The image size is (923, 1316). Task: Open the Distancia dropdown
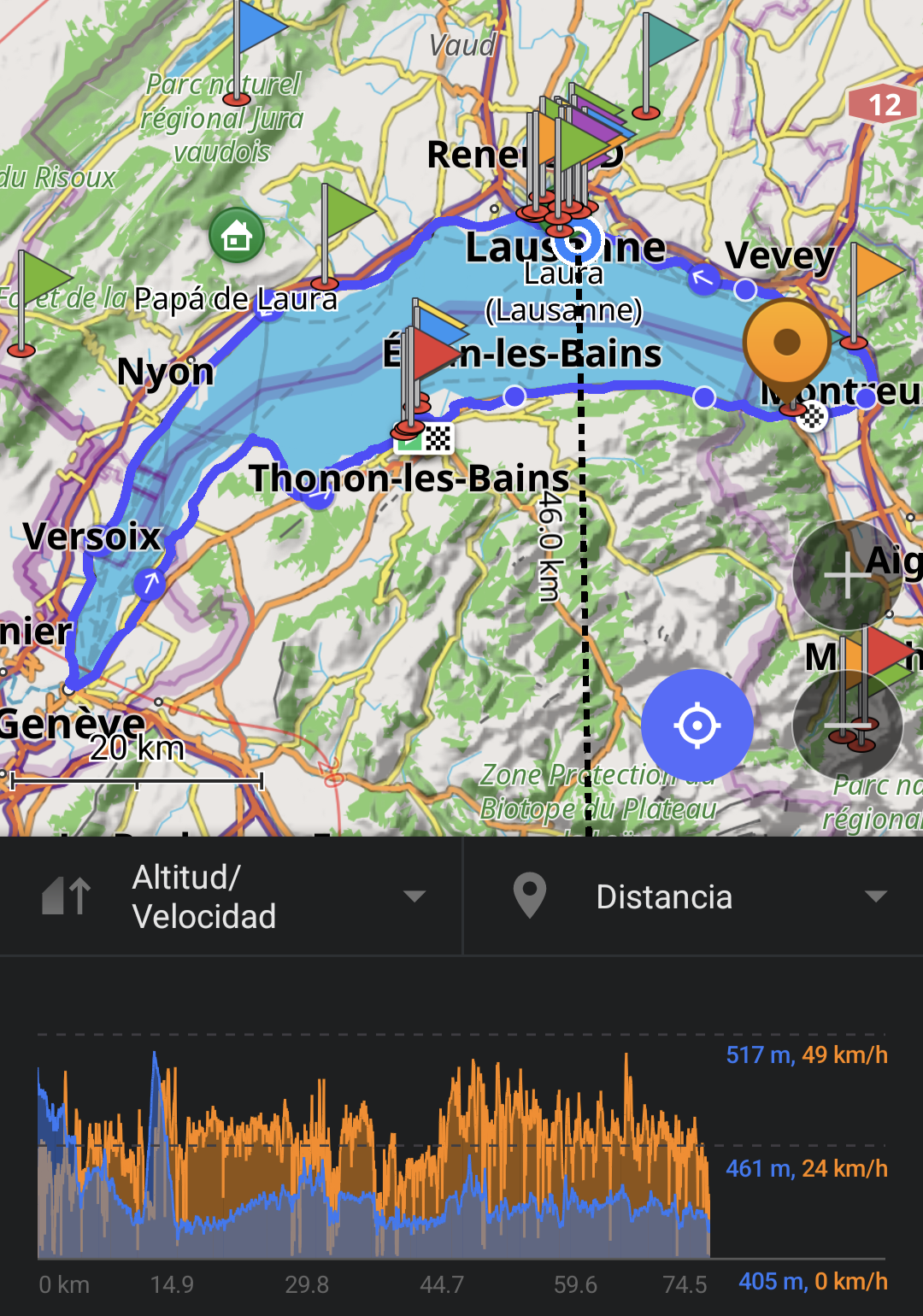[x=692, y=896]
